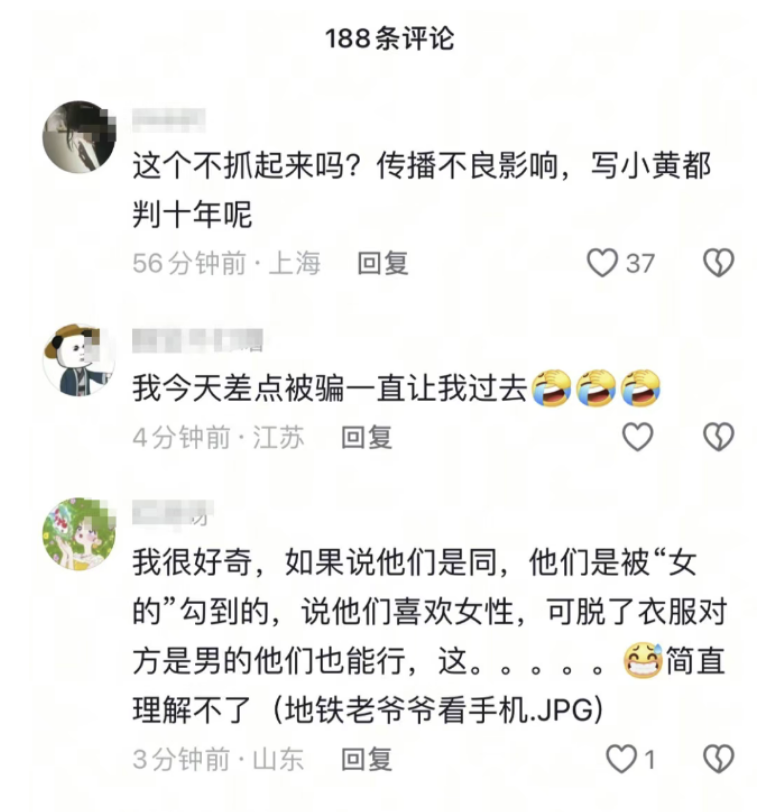This screenshot has width=773, height=812.
Task: Reply to the 上海 comment
Action: (x=383, y=263)
